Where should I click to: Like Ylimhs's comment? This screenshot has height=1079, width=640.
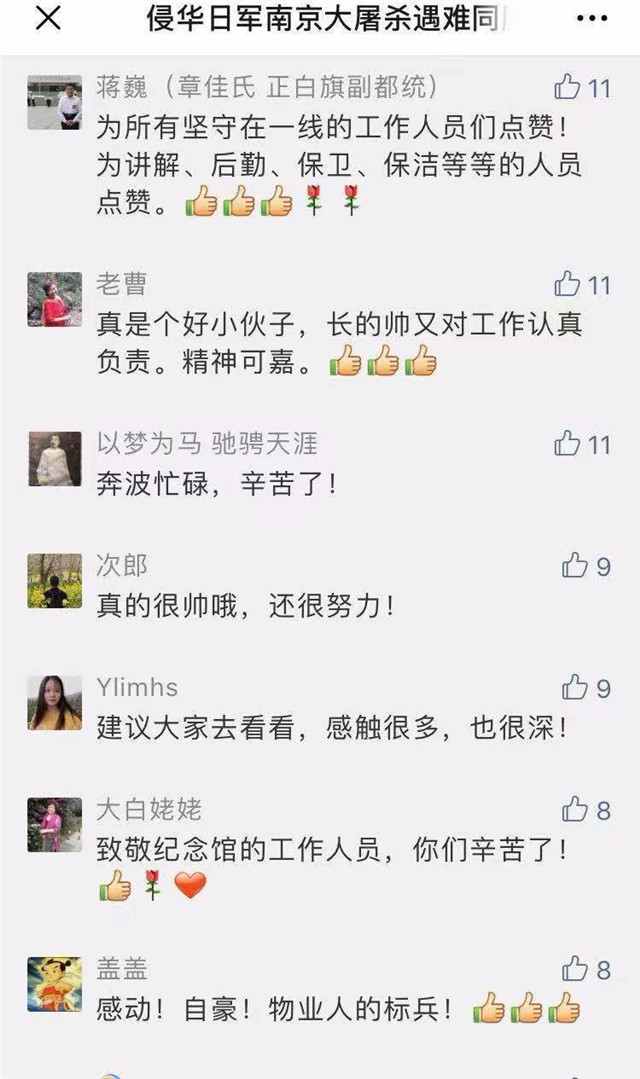(x=575, y=687)
